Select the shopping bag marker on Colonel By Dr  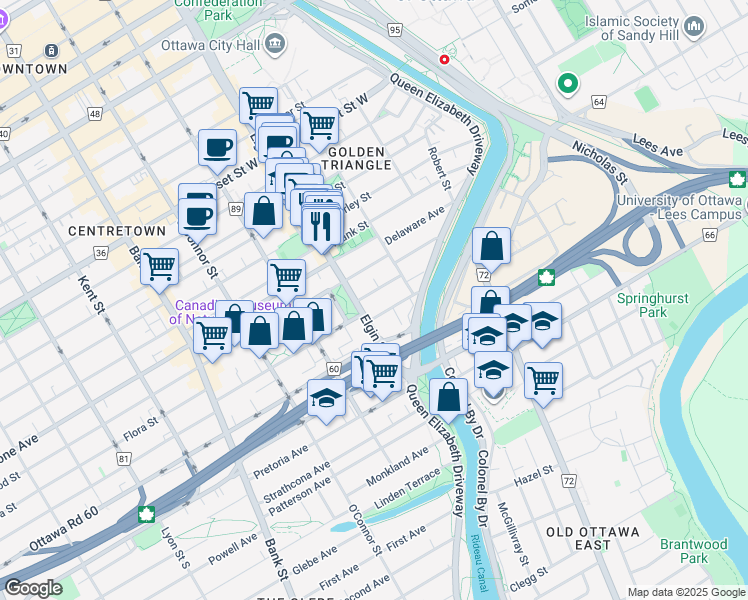click(x=448, y=398)
